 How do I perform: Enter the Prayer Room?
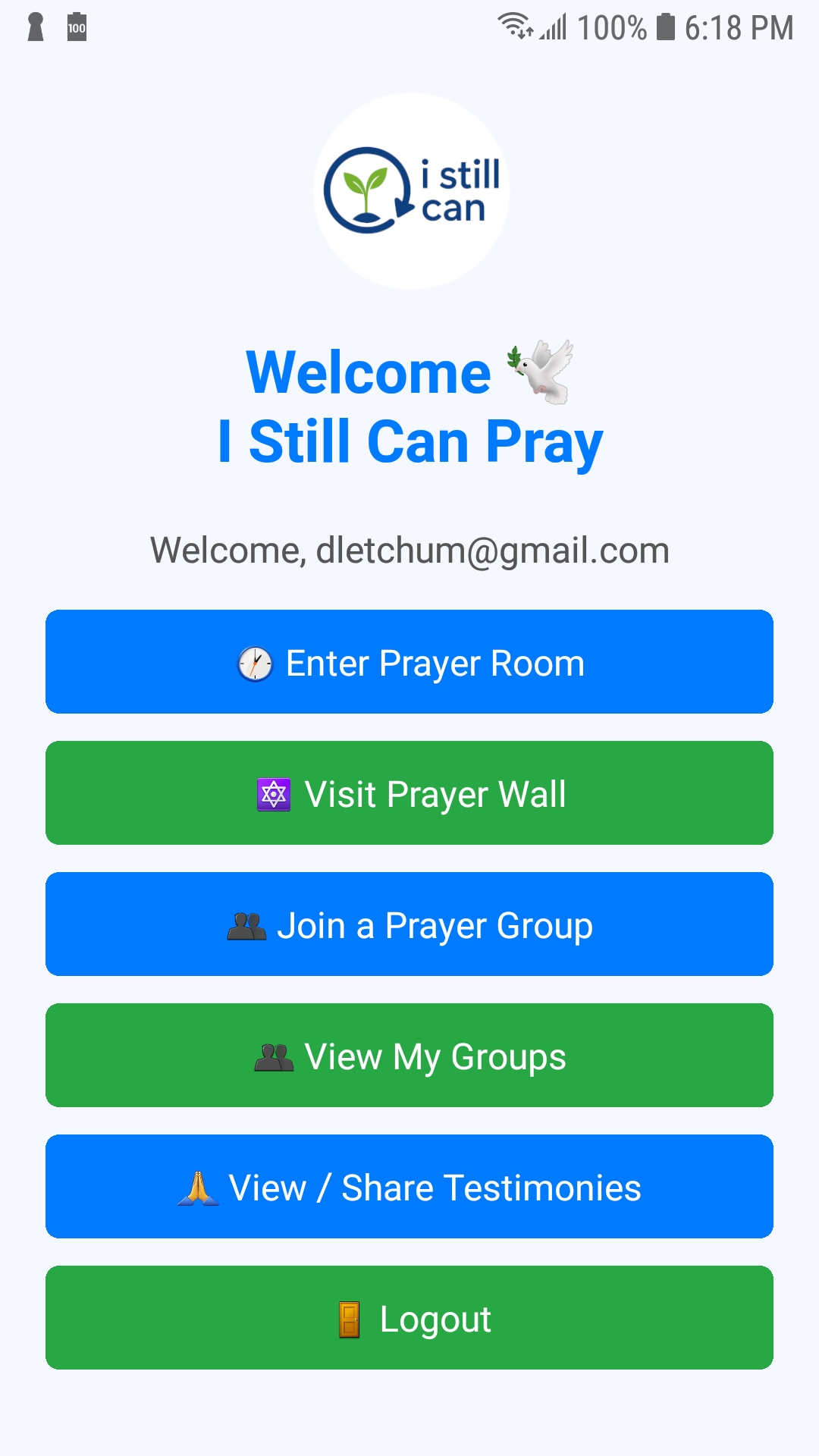pyautogui.click(x=409, y=662)
